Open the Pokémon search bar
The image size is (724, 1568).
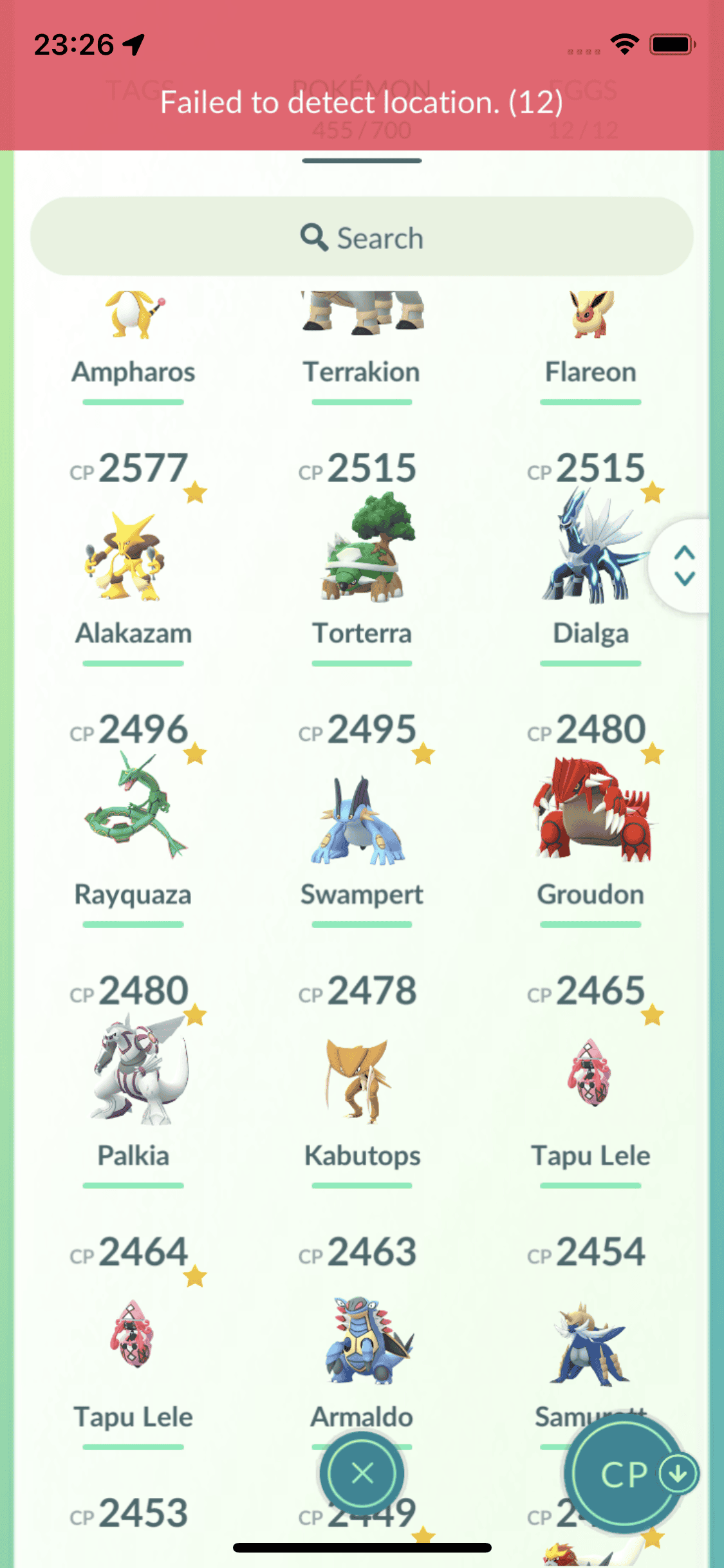362,238
